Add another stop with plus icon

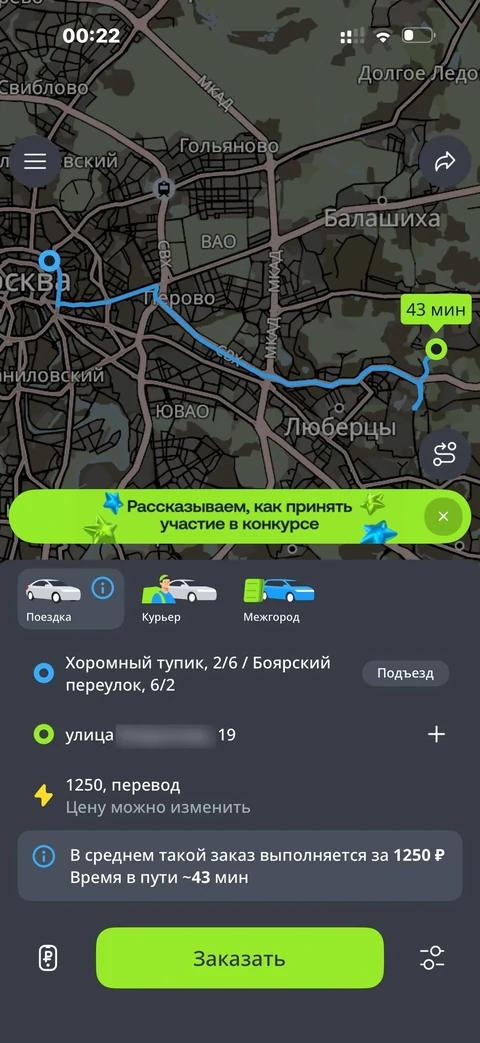436,734
